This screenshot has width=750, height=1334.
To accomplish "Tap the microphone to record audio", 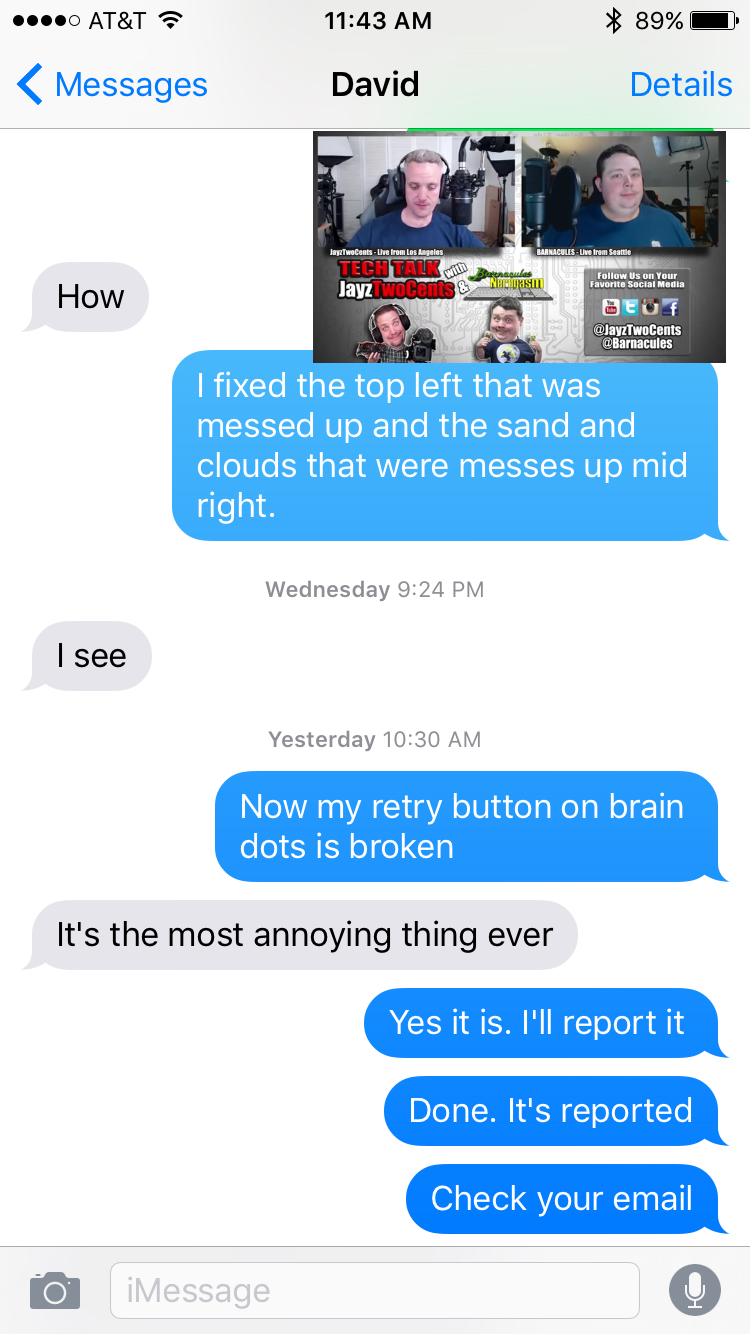I will pos(694,1290).
